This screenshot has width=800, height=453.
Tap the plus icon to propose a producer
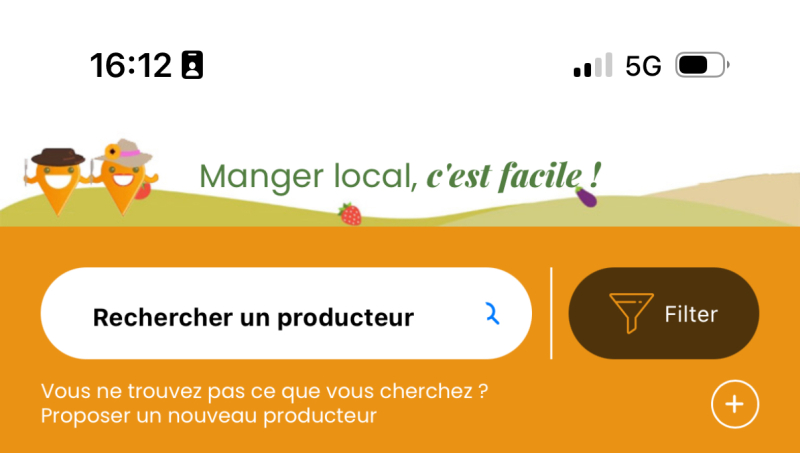(x=734, y=404)
